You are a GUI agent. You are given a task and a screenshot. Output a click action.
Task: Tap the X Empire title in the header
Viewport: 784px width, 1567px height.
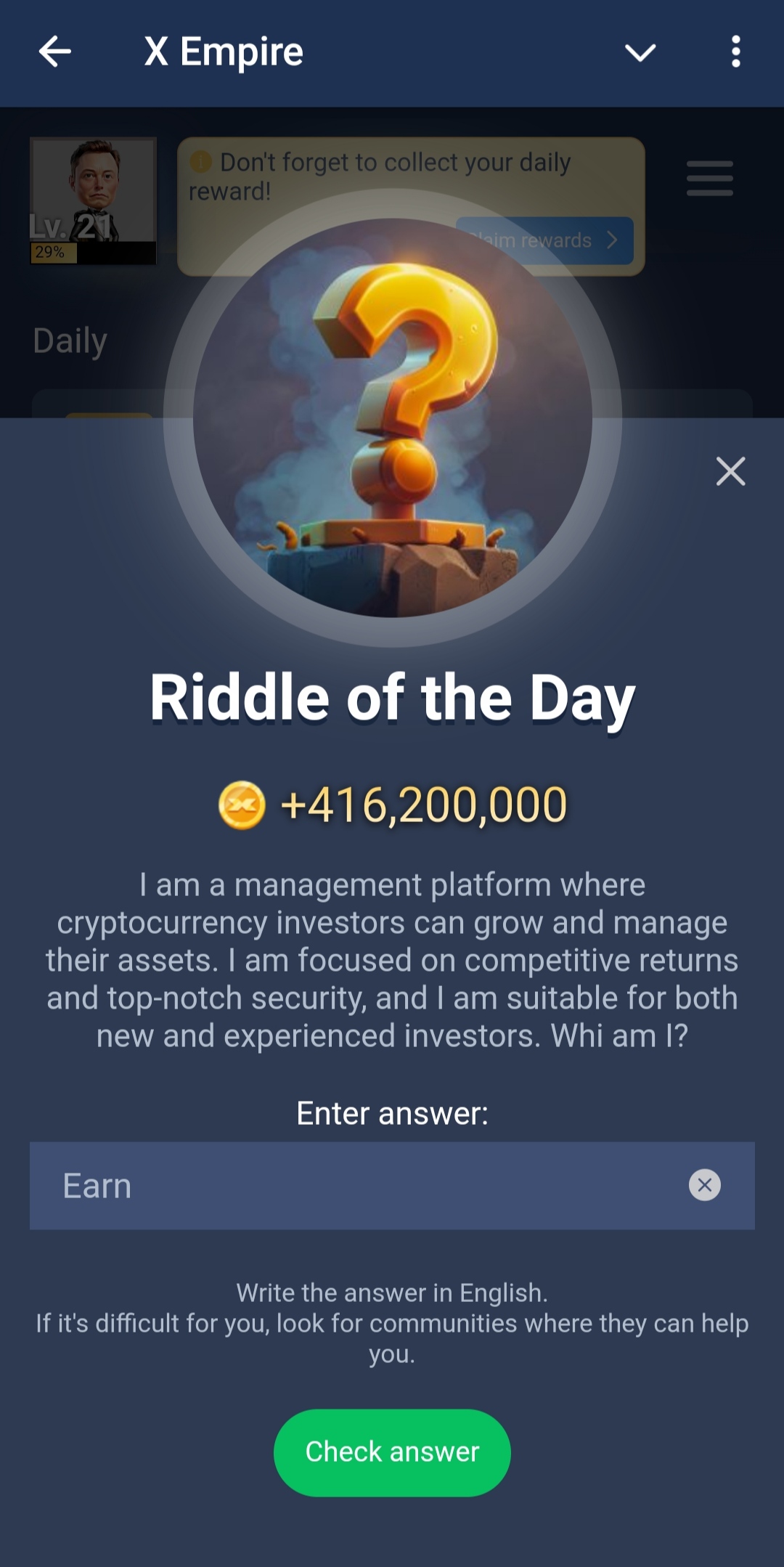[223, 51]
